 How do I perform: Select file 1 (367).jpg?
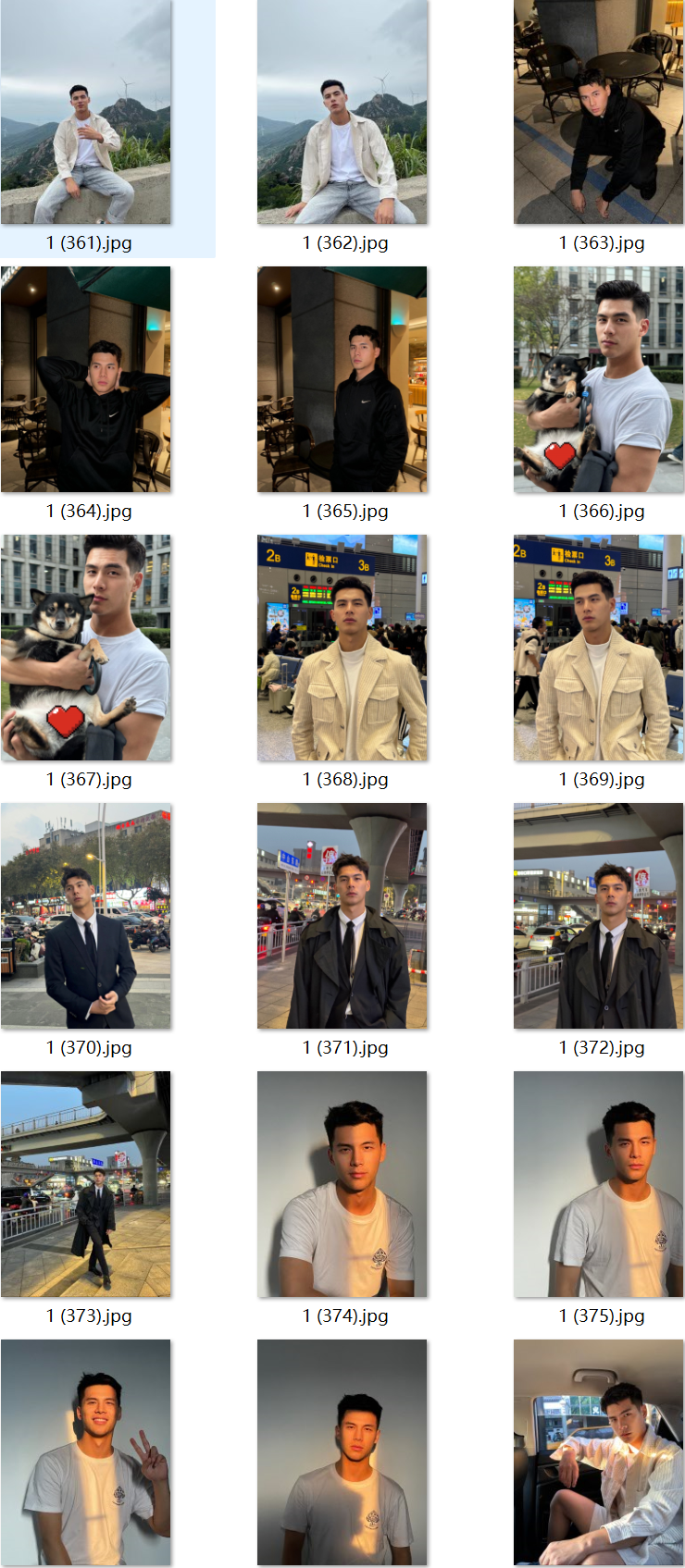pyautogui.click(x=85, y=648)
